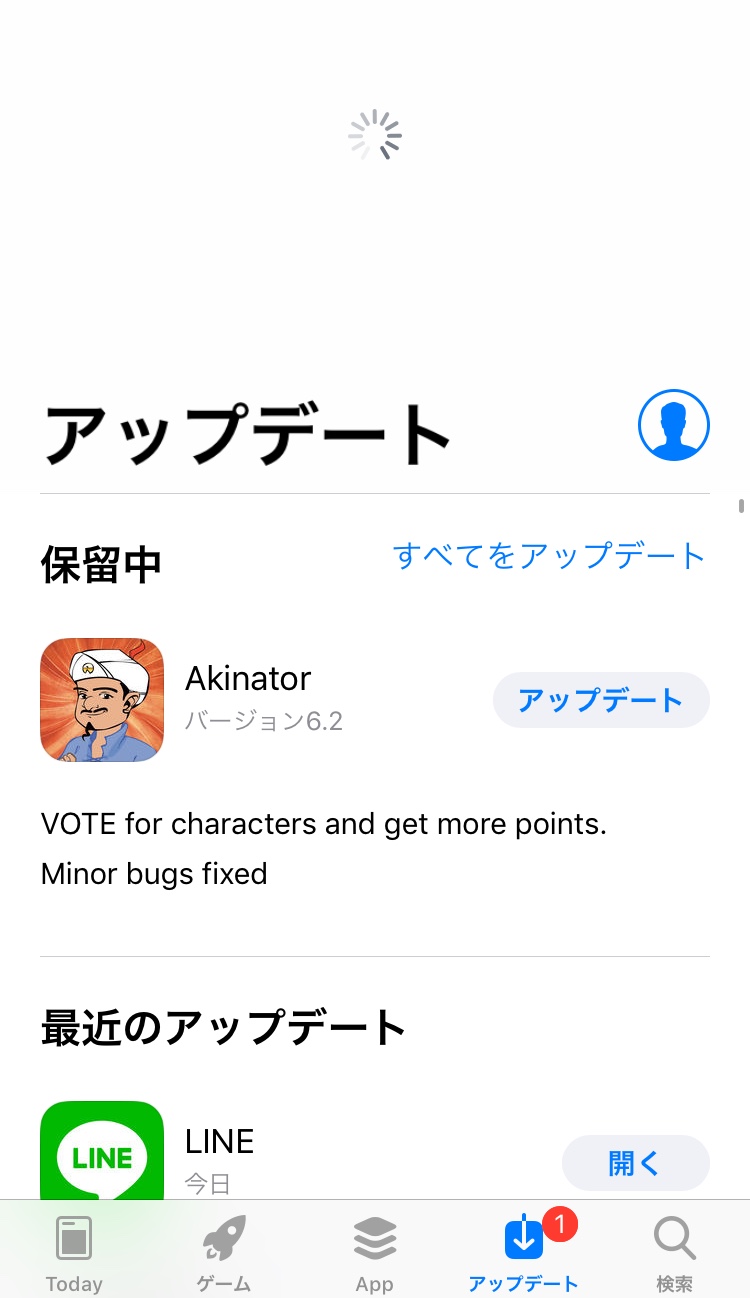Screen dimensions: 750x1298
Task: Tap すべてをアップデート to update all
Action: [x=550, y=556]
